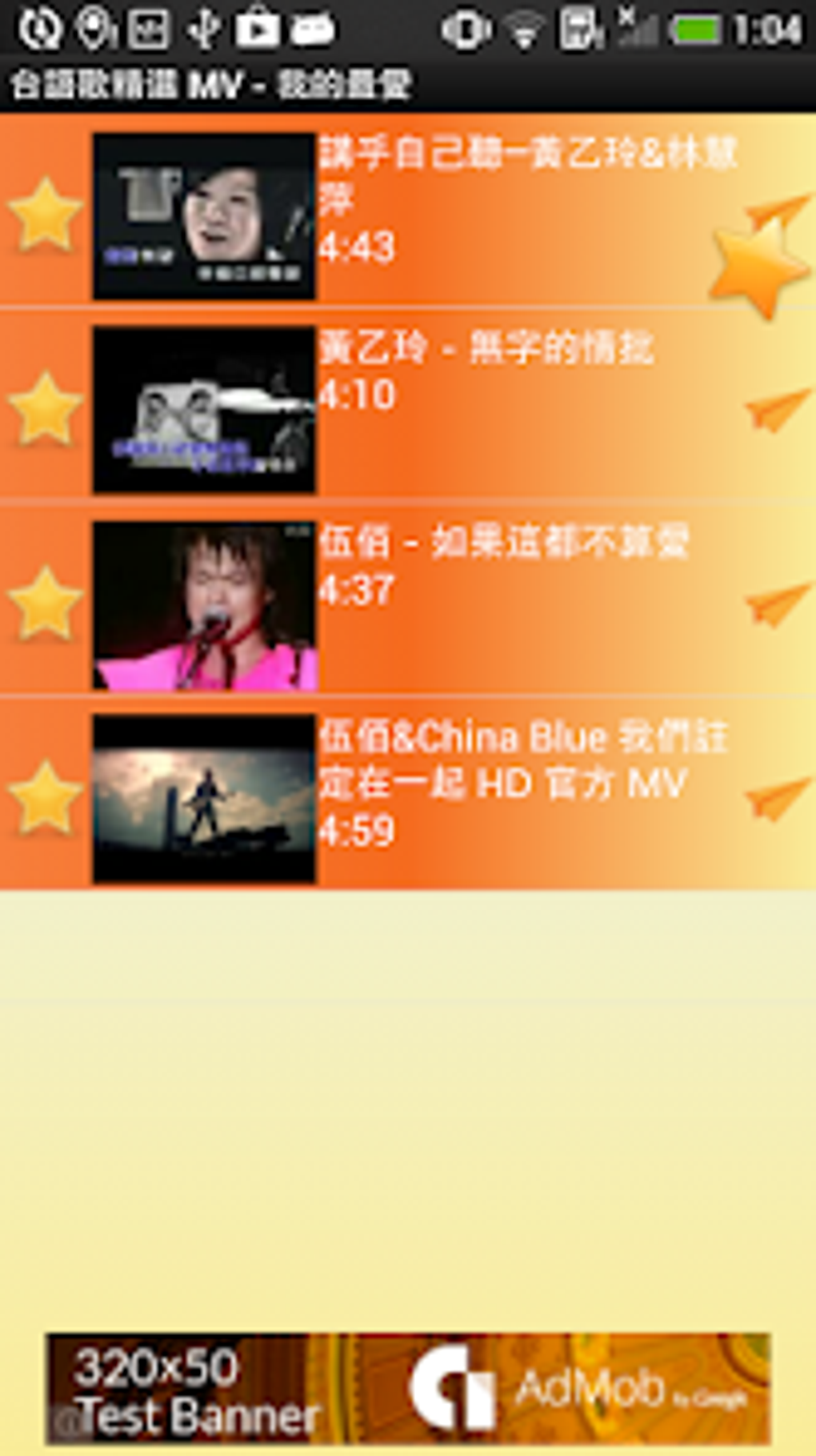Image resolution: width=816 pixels, height=1456 pixels.
Task: Share the 伍佰 - 如果這都不算愛 video
Action: (778, 605)
